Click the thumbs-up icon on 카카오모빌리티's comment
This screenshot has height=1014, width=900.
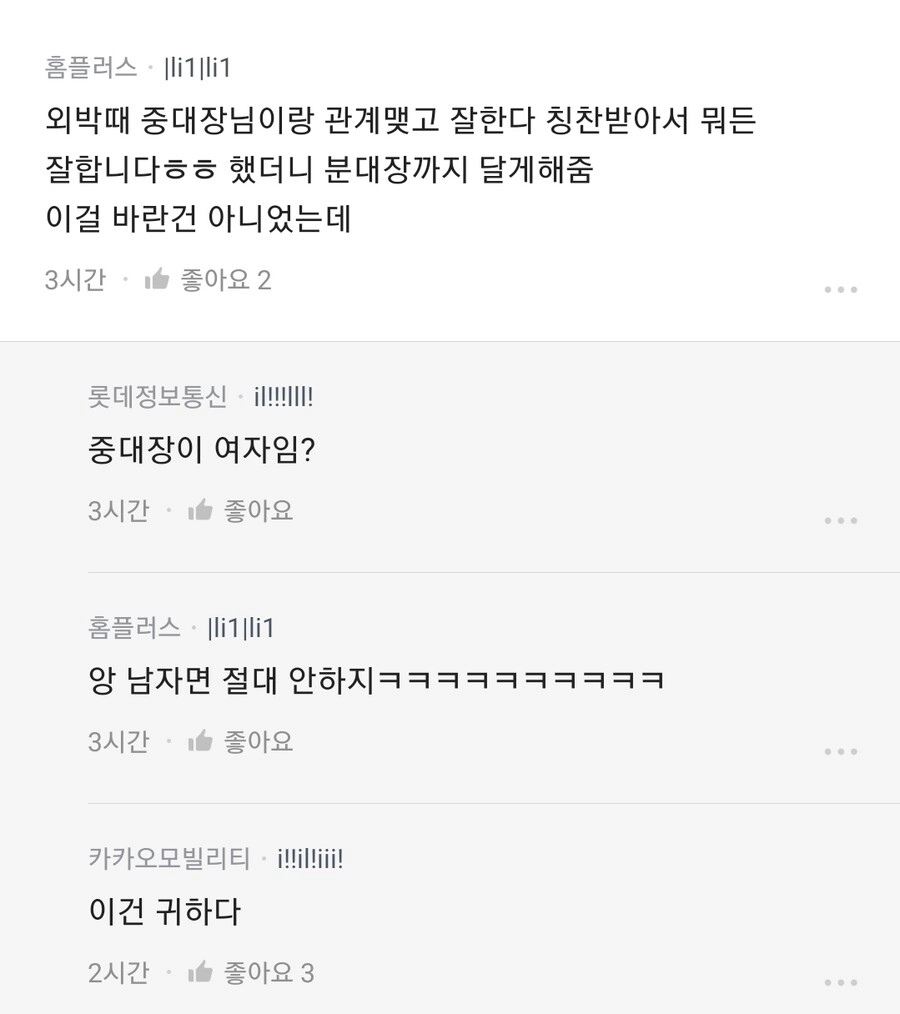click(200, 971)
